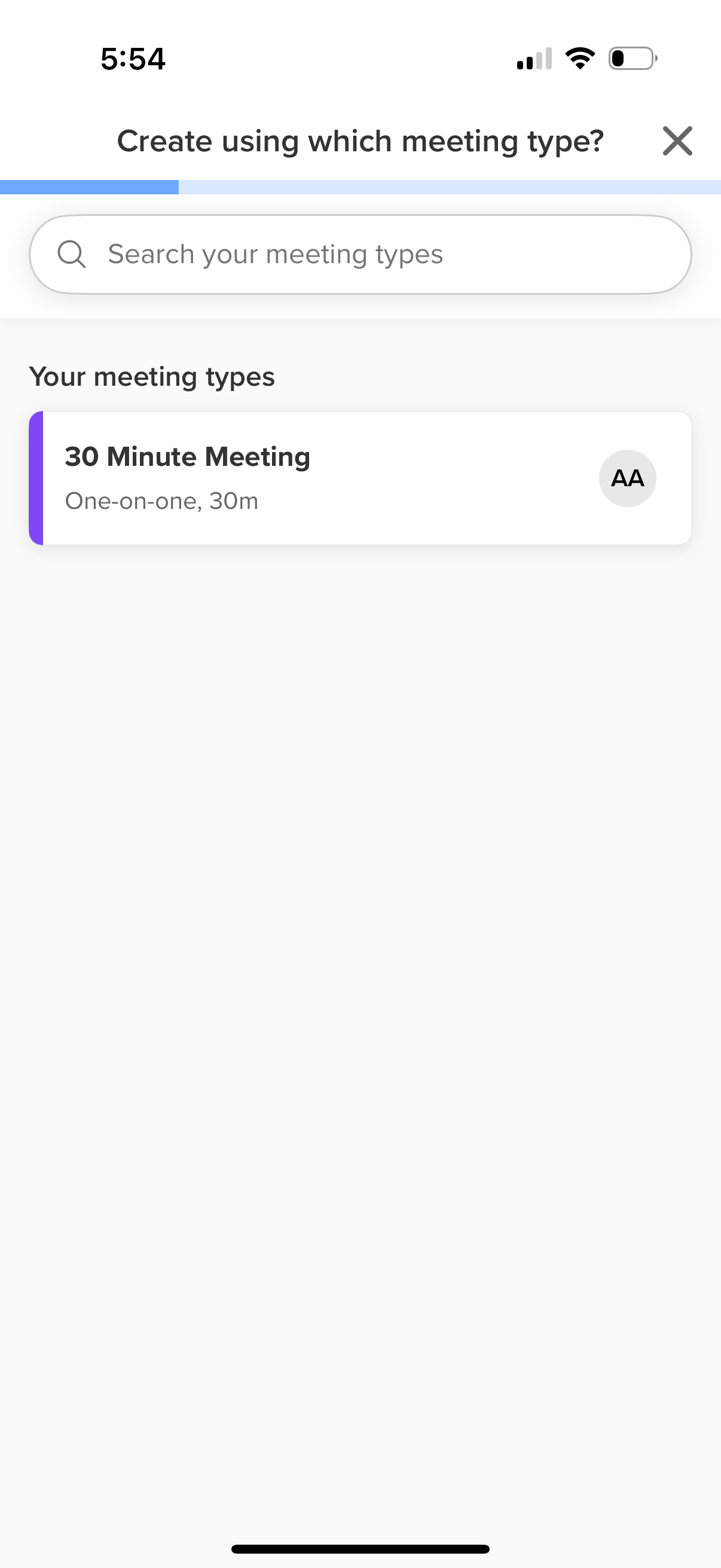Screen dimensions: 721x1568
Task: Click the magnifying glass search icon
Action: click(x=72, y=254)
